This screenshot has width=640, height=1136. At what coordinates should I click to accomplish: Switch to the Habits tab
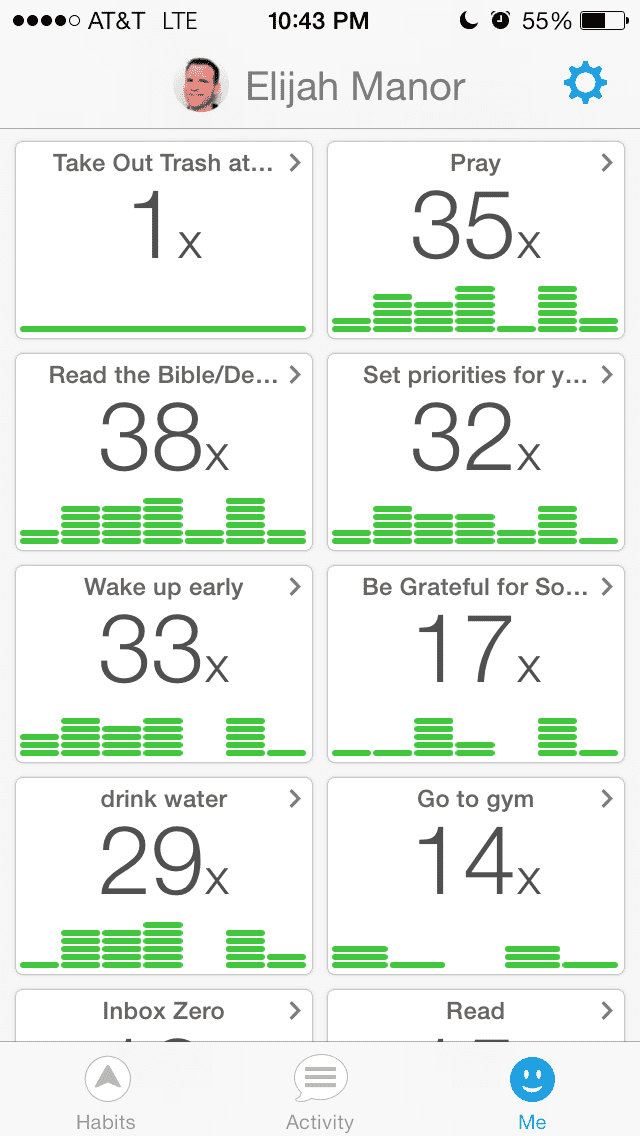(x=107, y=1092)
